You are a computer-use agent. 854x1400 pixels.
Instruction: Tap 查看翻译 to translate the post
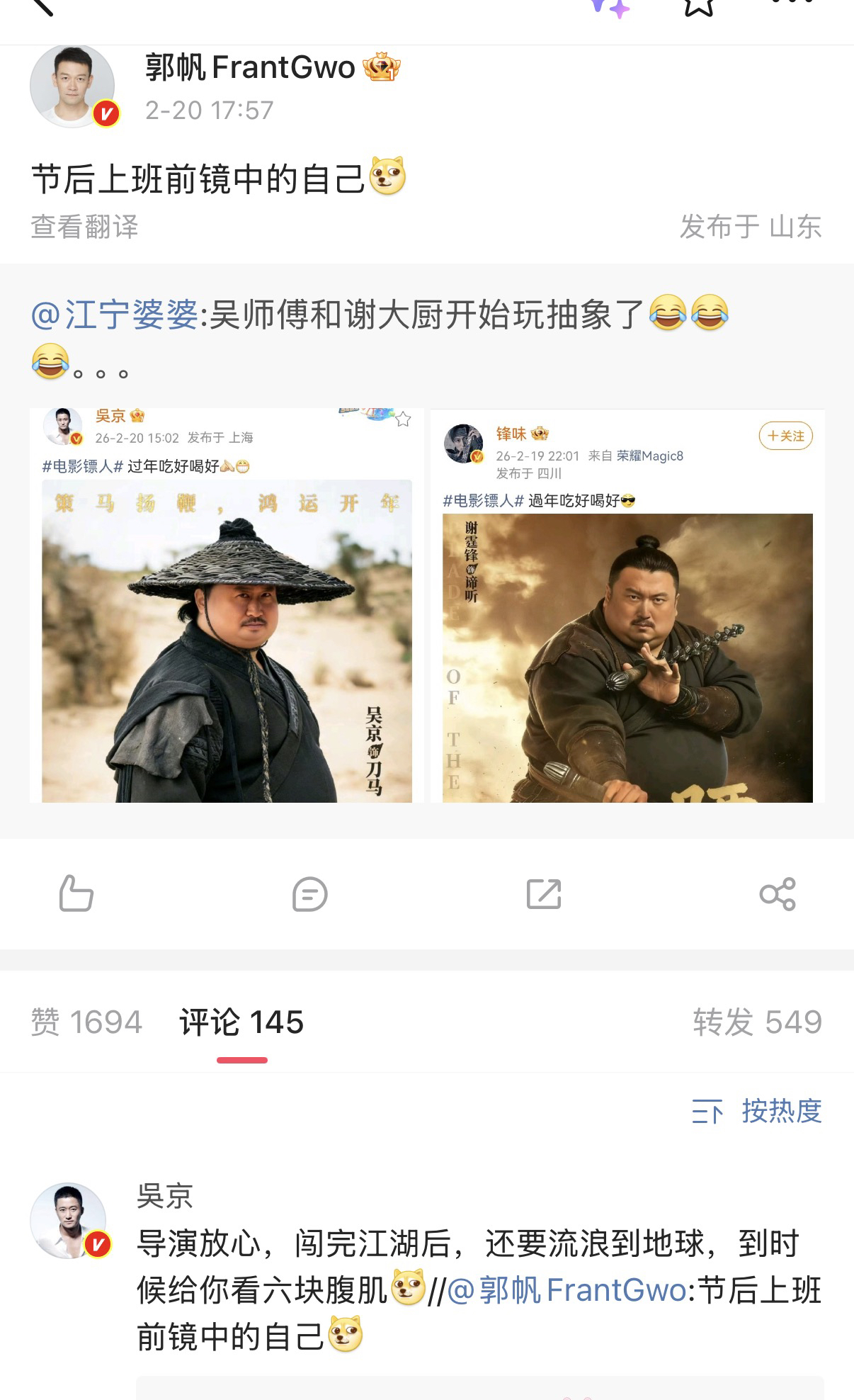click(x=84, y=227)
